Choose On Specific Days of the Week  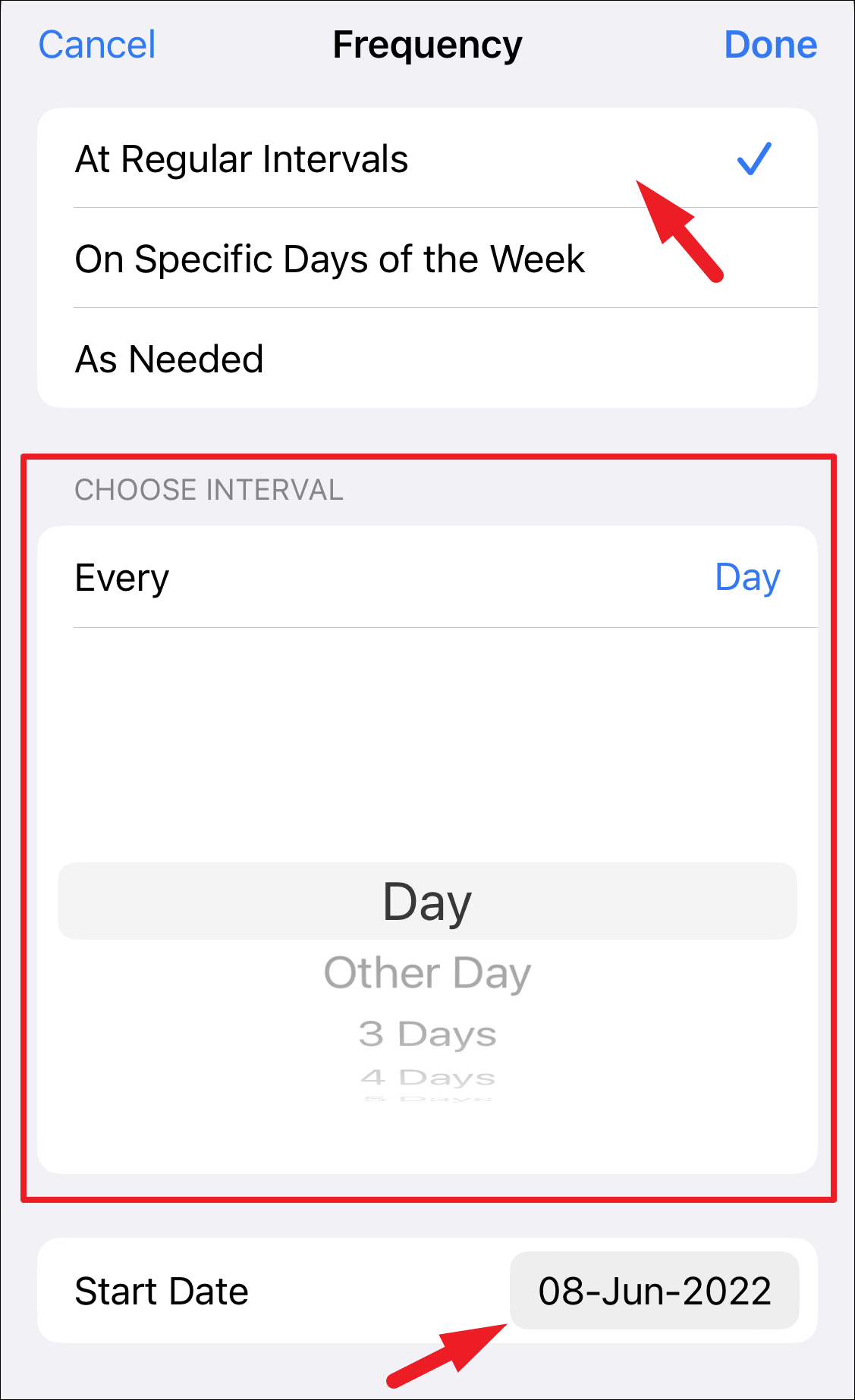click(330, 259)
